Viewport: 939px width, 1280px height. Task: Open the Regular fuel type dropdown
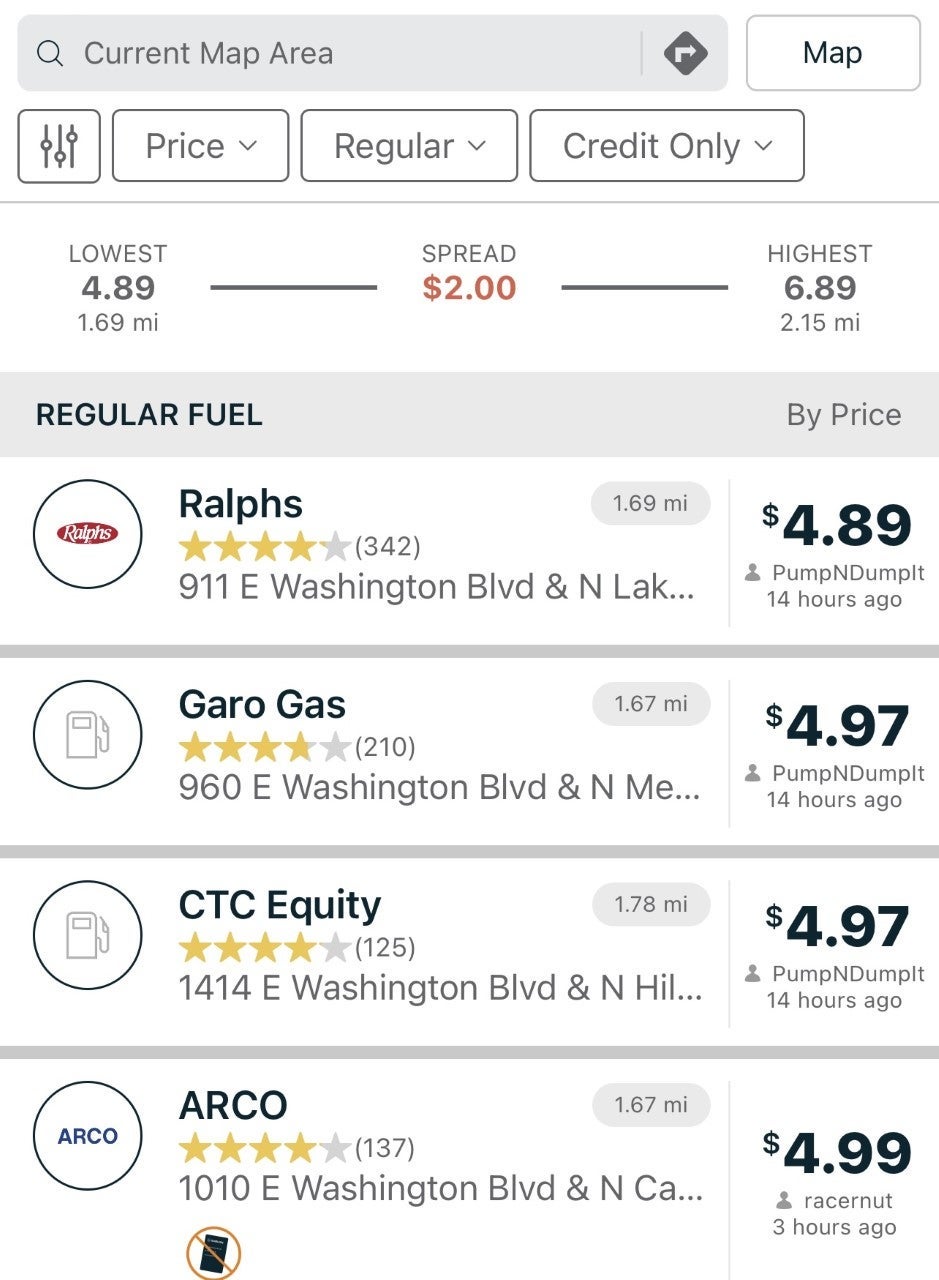tap(408, 145)
